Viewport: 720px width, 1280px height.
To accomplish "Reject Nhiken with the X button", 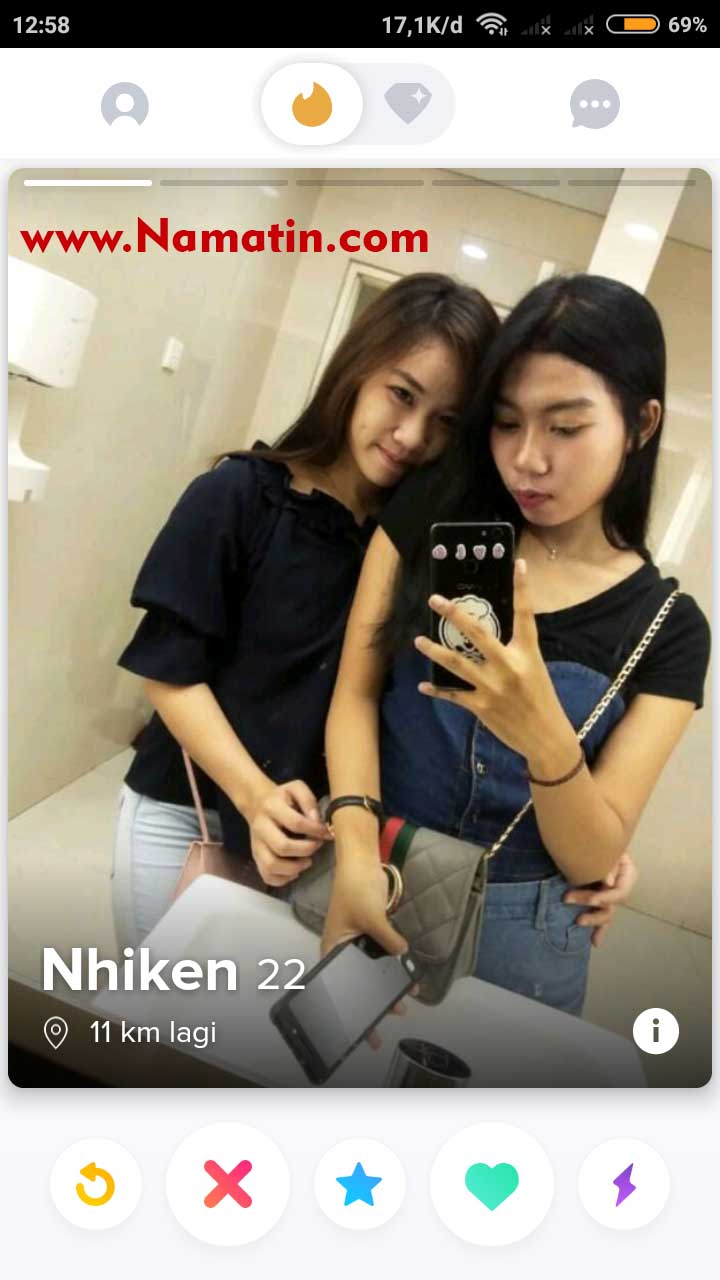I will tap(228, 1184).
